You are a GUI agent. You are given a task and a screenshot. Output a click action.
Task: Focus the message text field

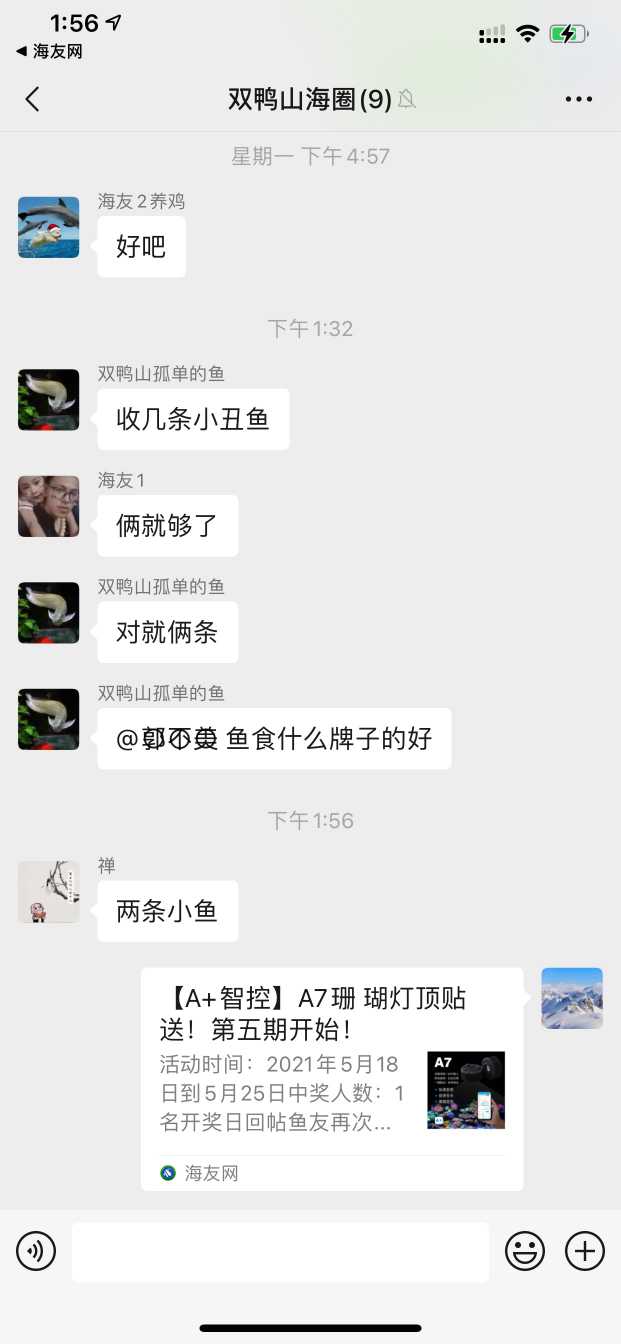[x=280, y=1251]
